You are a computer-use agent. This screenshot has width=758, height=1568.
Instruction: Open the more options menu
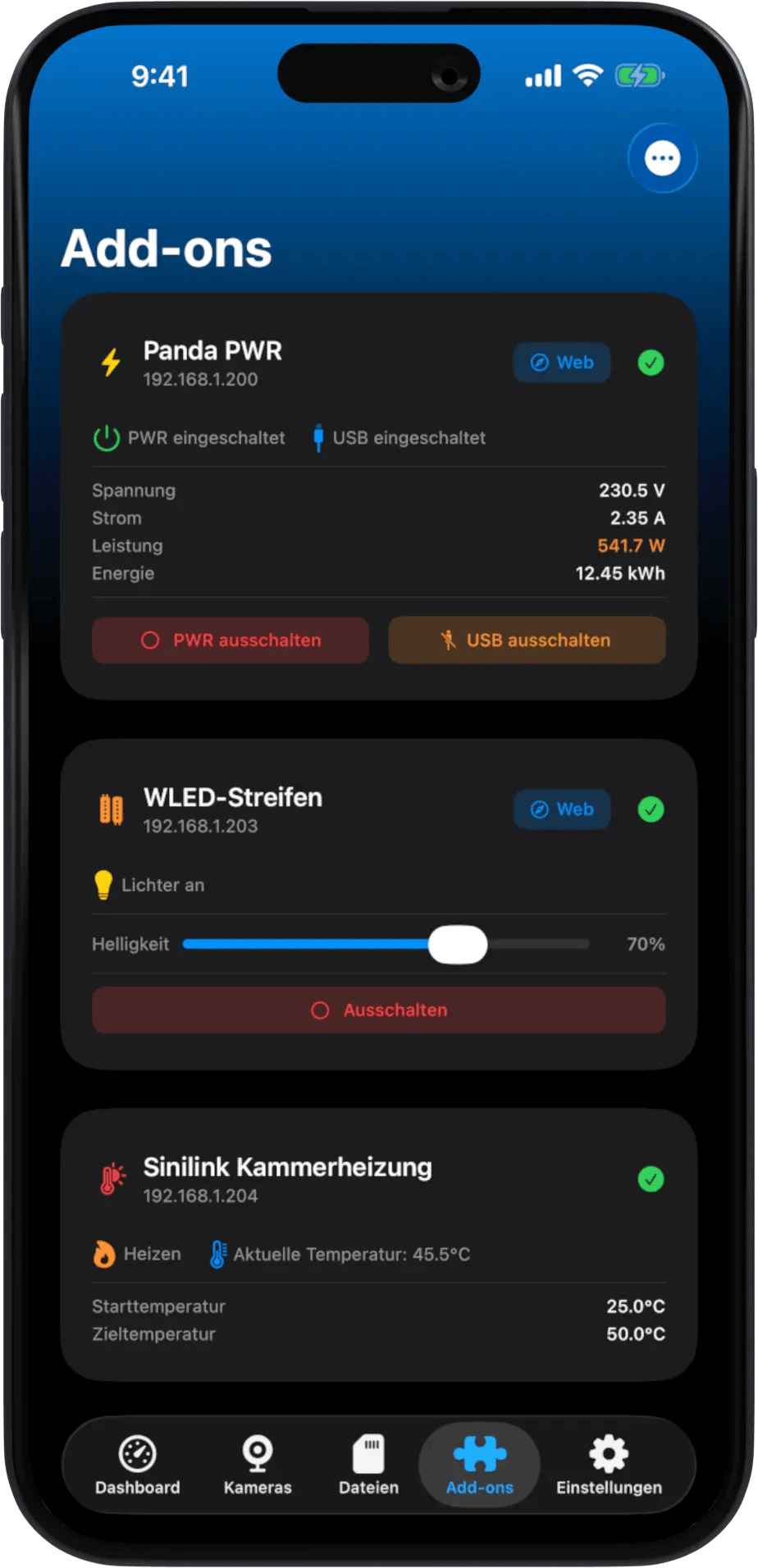click(x=662, y=158)
